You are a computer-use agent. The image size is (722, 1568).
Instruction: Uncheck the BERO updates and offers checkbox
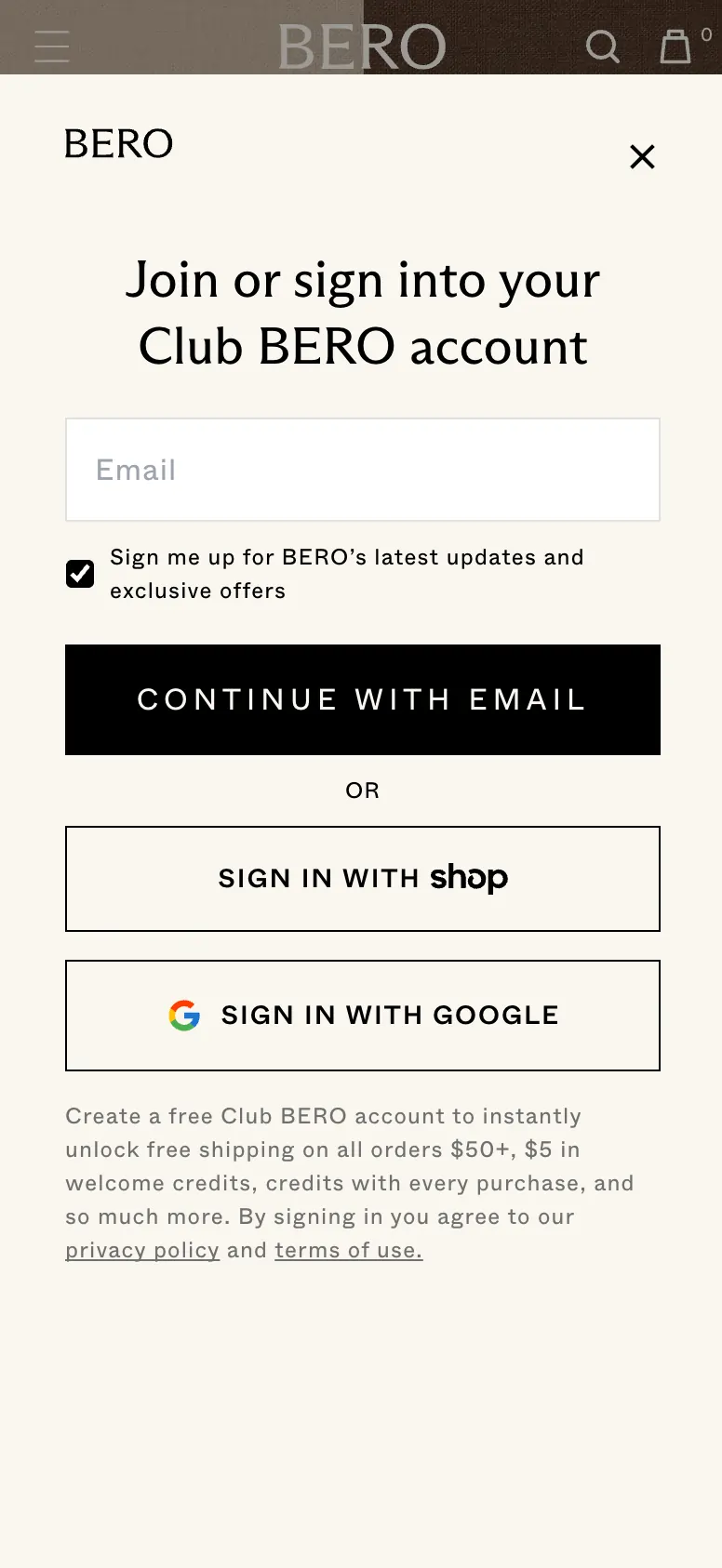pos(80,574)
